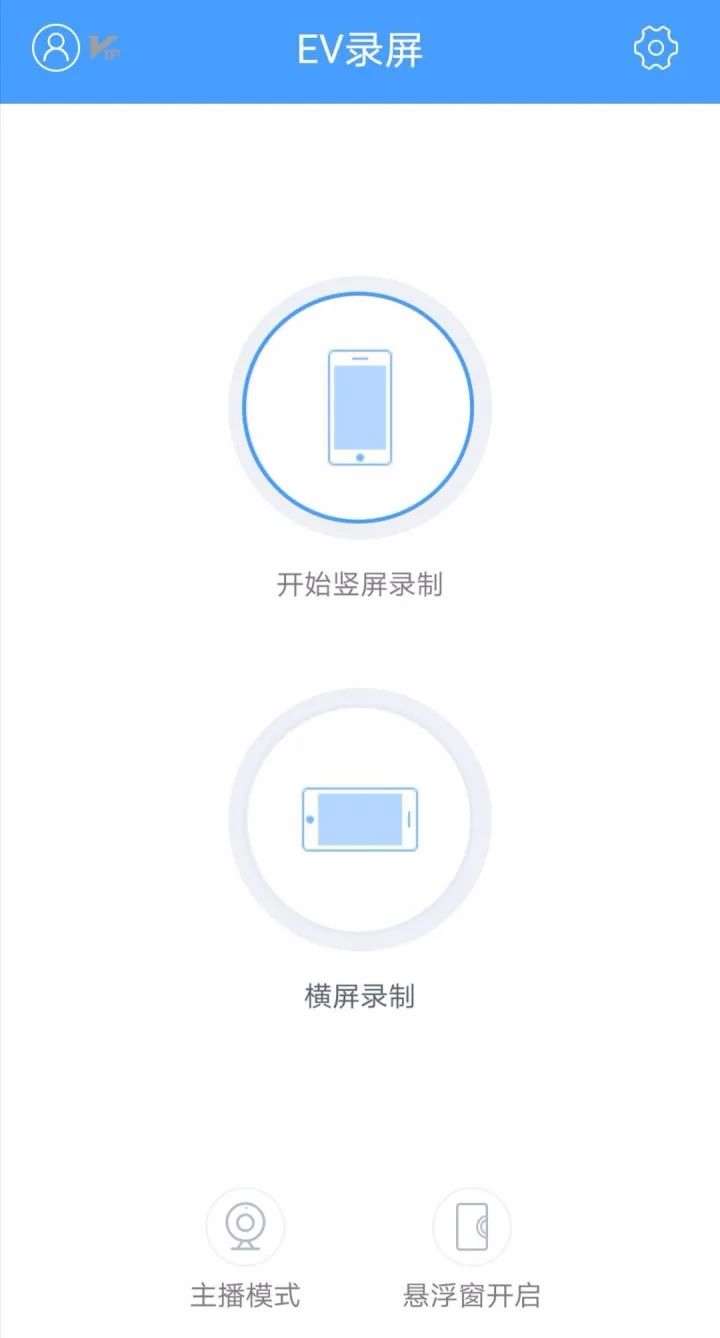720x1338 pixels.
Task: Tap the VIP badge
Action: tap(104, 48)
